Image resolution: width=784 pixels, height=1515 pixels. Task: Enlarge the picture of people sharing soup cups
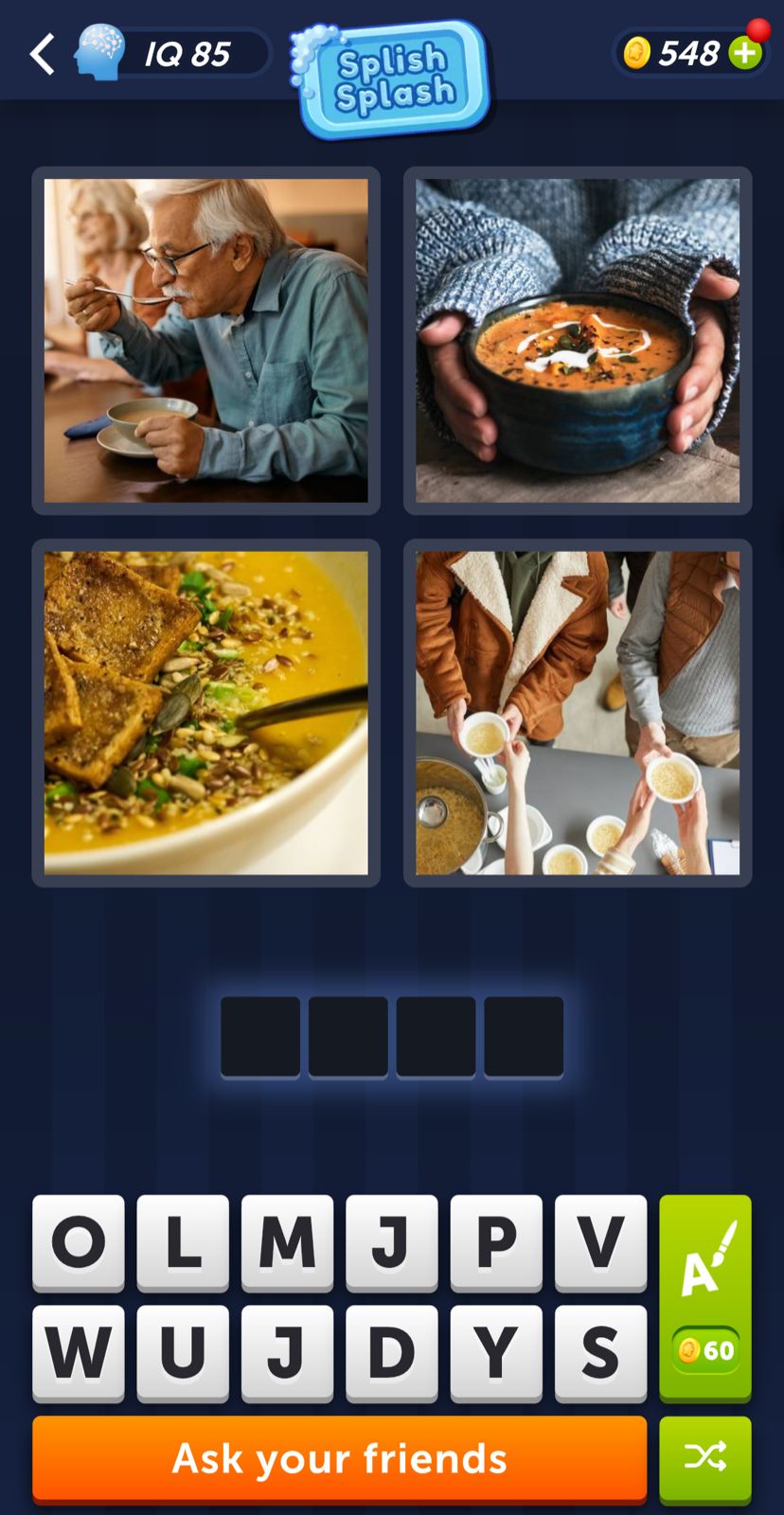point(578,713)
